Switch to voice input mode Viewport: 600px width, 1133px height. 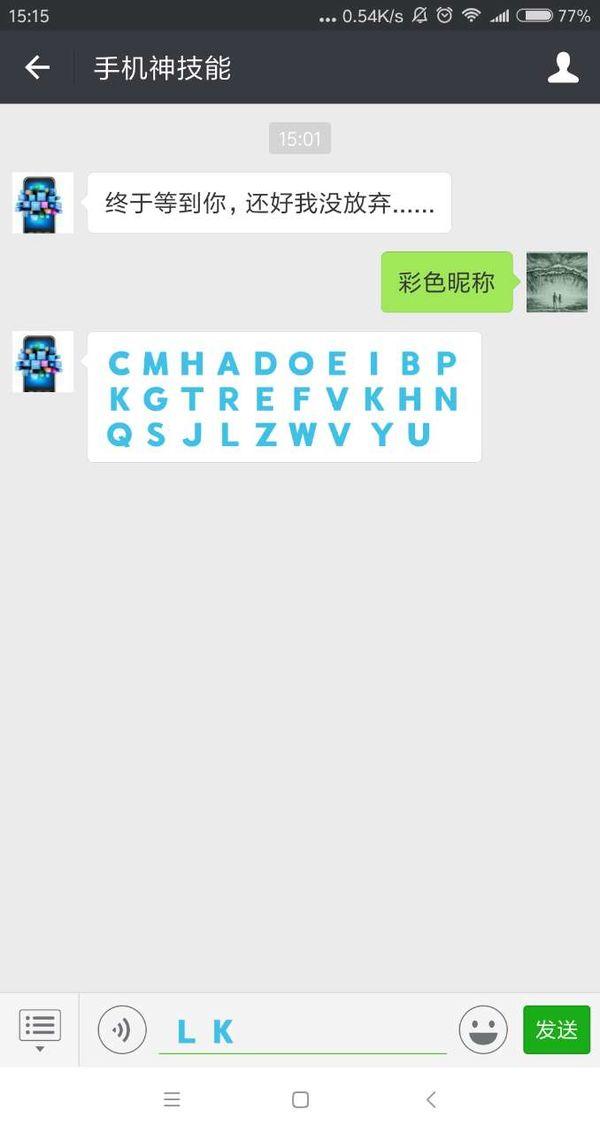point(122,1029)
